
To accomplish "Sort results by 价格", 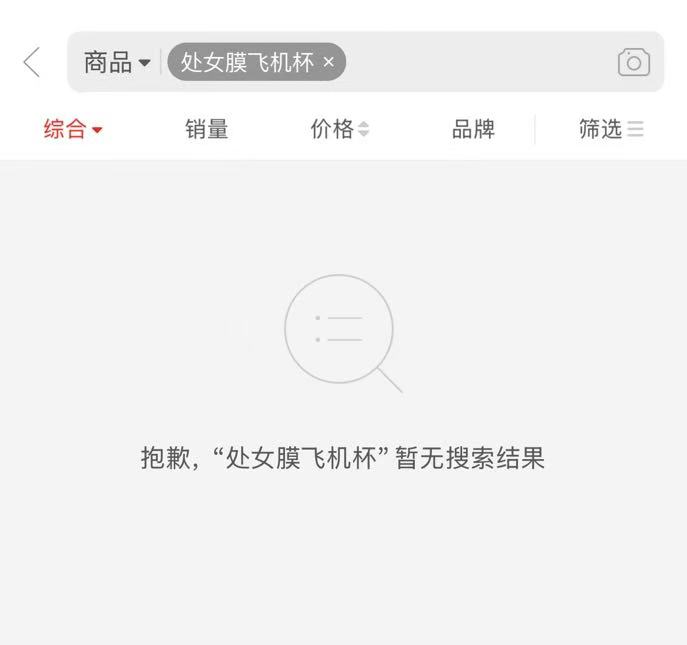I will (x=339, y=129).
